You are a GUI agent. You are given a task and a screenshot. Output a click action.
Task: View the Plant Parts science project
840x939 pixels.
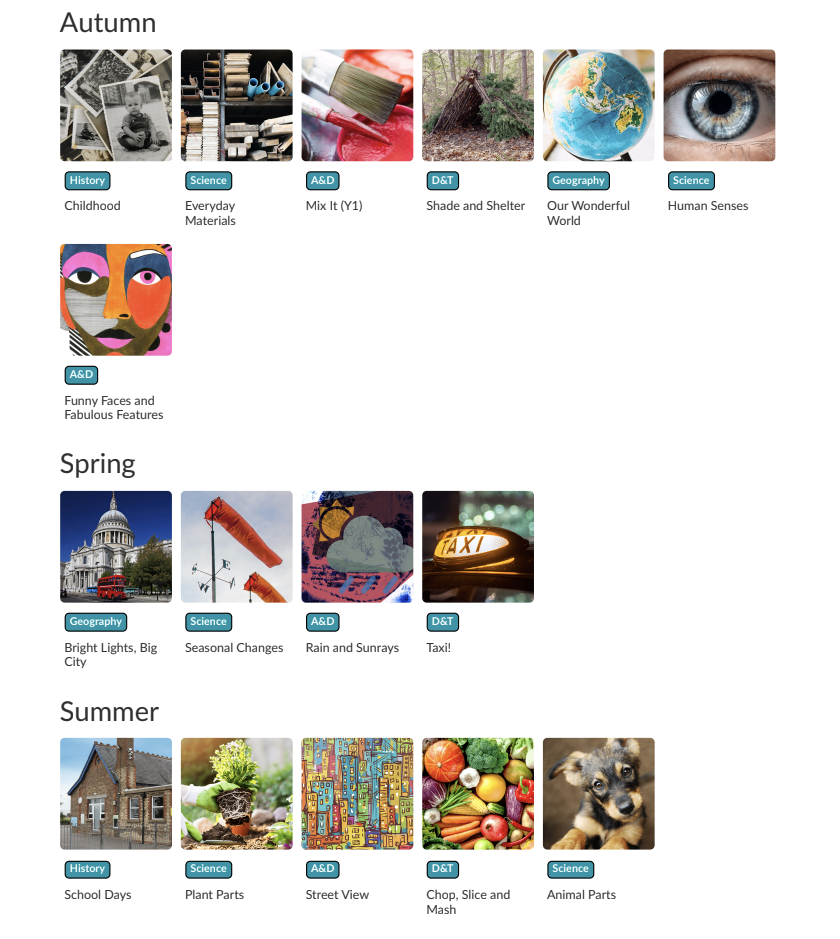point(237,794)
